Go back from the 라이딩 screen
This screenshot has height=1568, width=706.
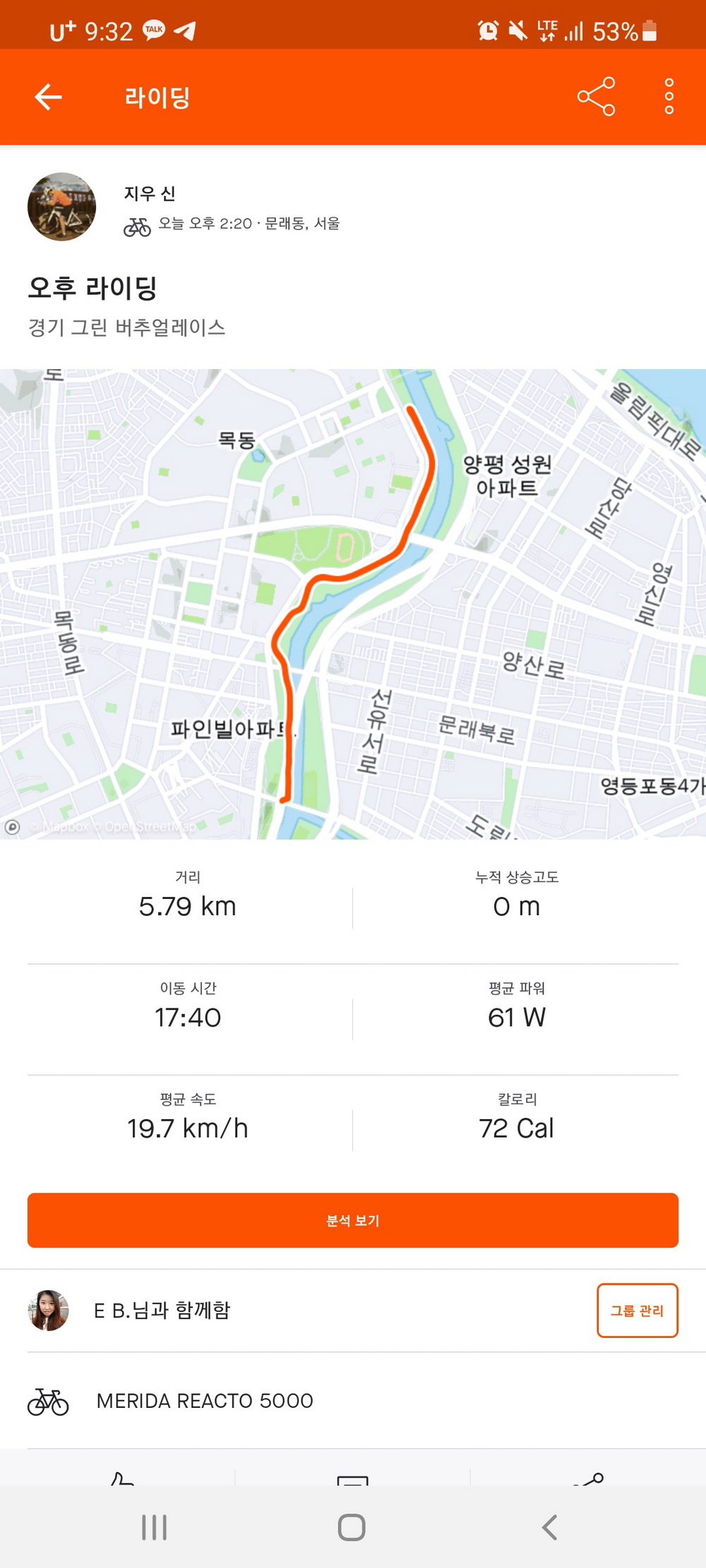pyautogui.click(x=49, y=97)
